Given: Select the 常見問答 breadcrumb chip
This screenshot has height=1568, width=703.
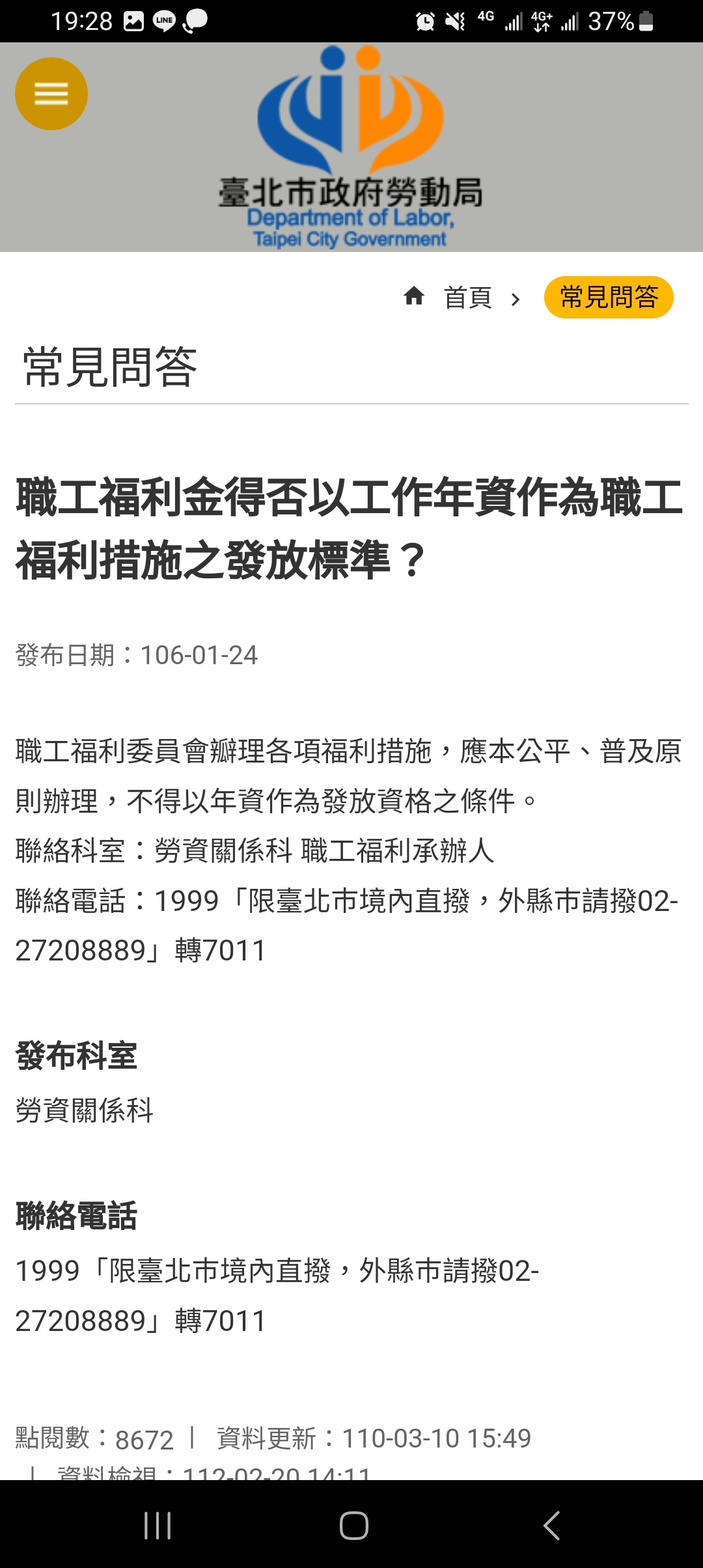Looking at the screenshot, I should pos(609,298).
